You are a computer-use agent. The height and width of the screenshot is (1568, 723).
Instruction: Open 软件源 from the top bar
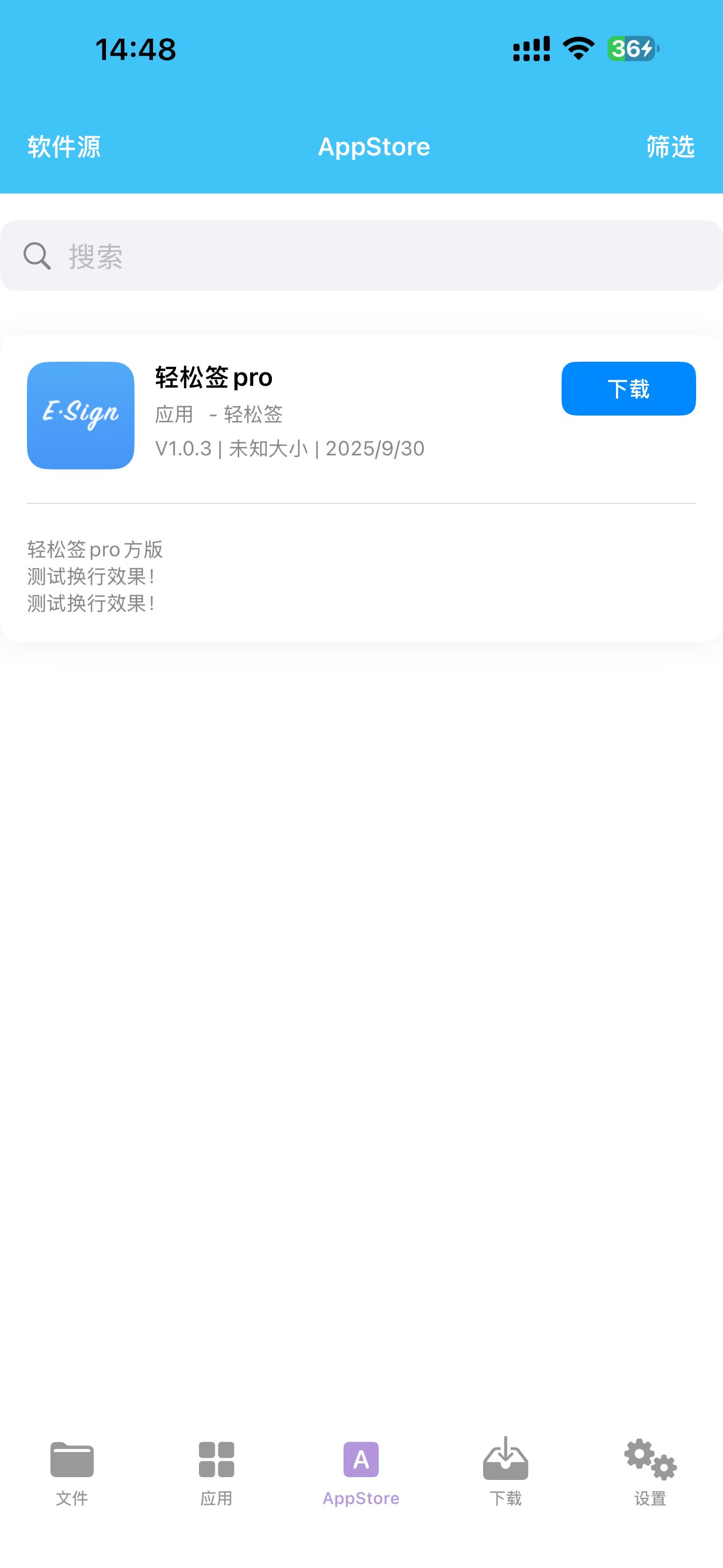[x=64, y=146]
